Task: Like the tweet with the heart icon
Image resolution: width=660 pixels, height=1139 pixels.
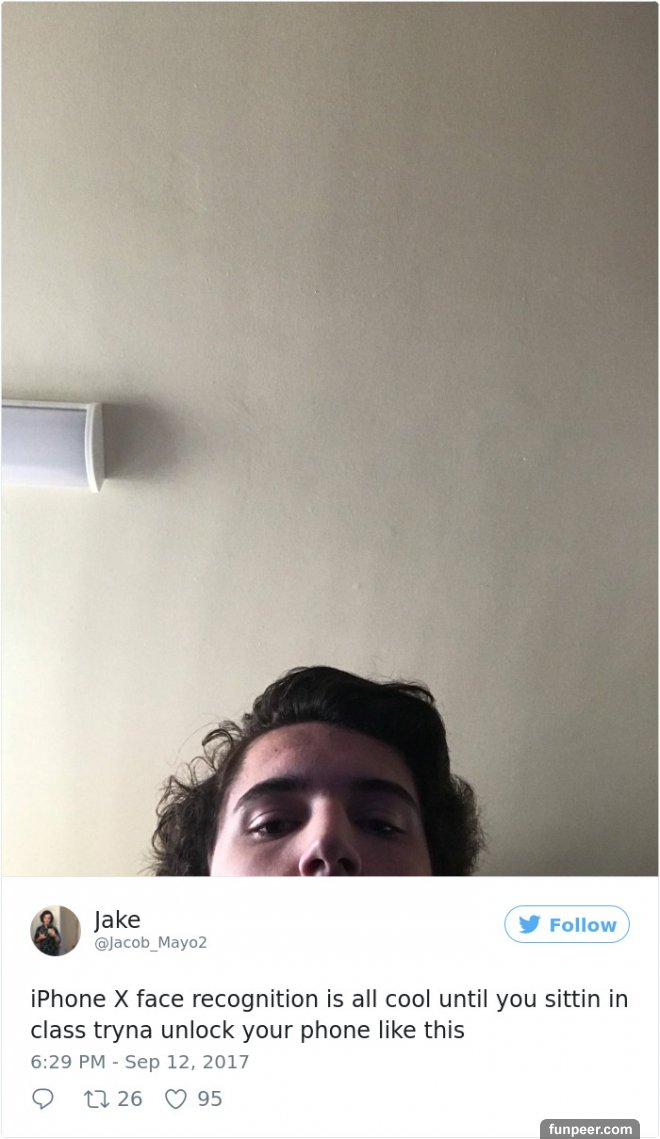Action: (x=176, y=1098)
